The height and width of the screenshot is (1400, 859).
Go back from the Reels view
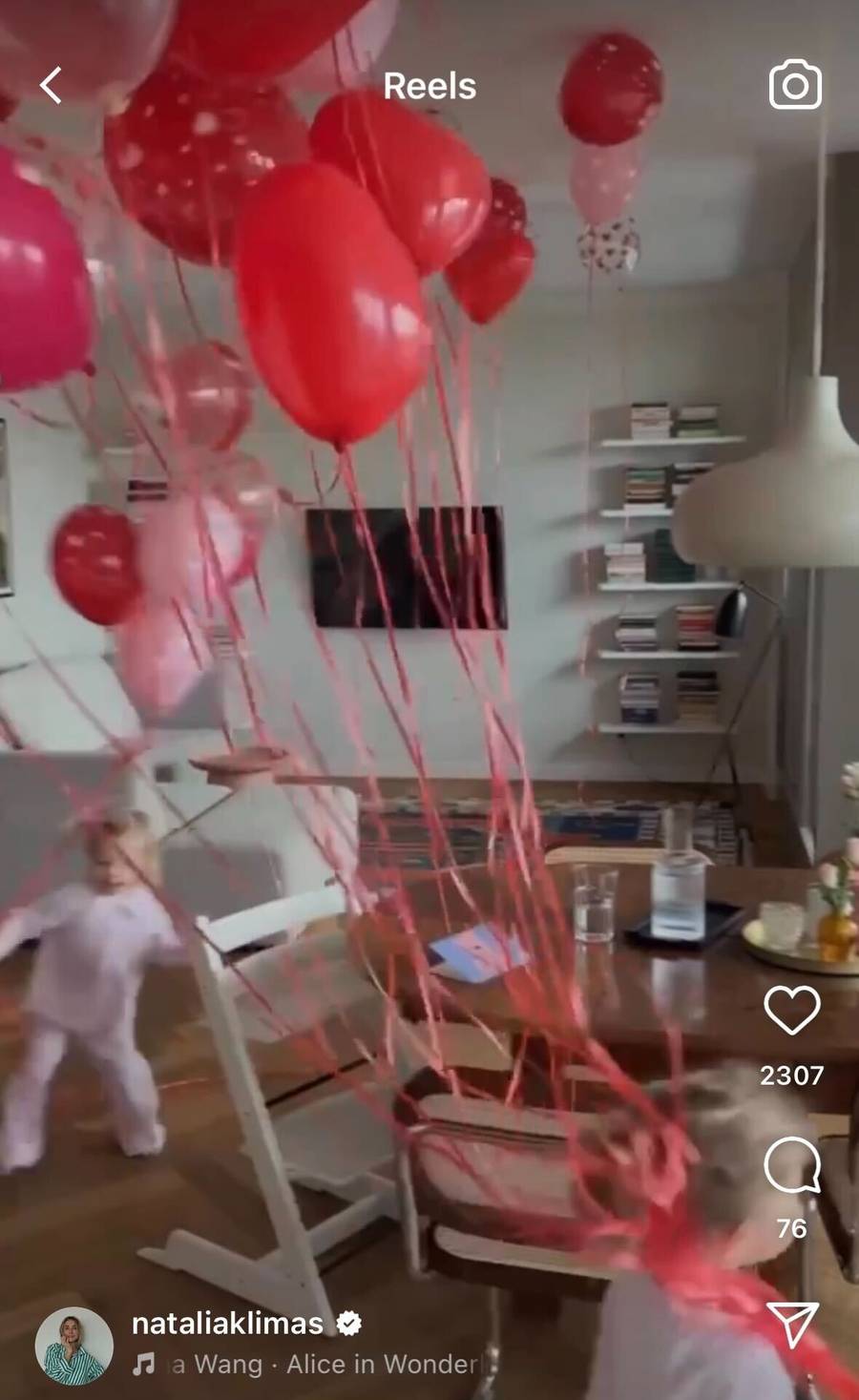coord(52,85)
